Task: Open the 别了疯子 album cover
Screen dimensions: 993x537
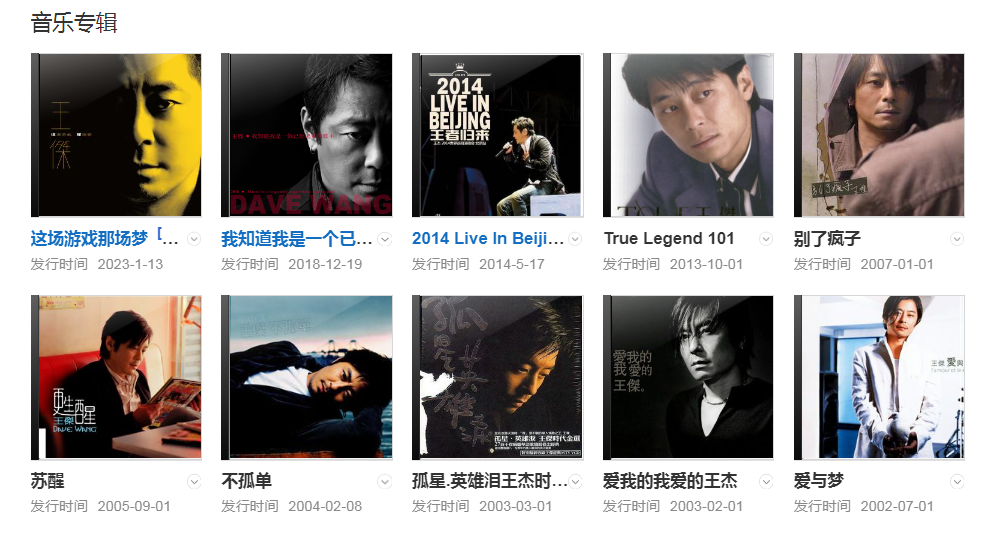Action: [879, 135]
